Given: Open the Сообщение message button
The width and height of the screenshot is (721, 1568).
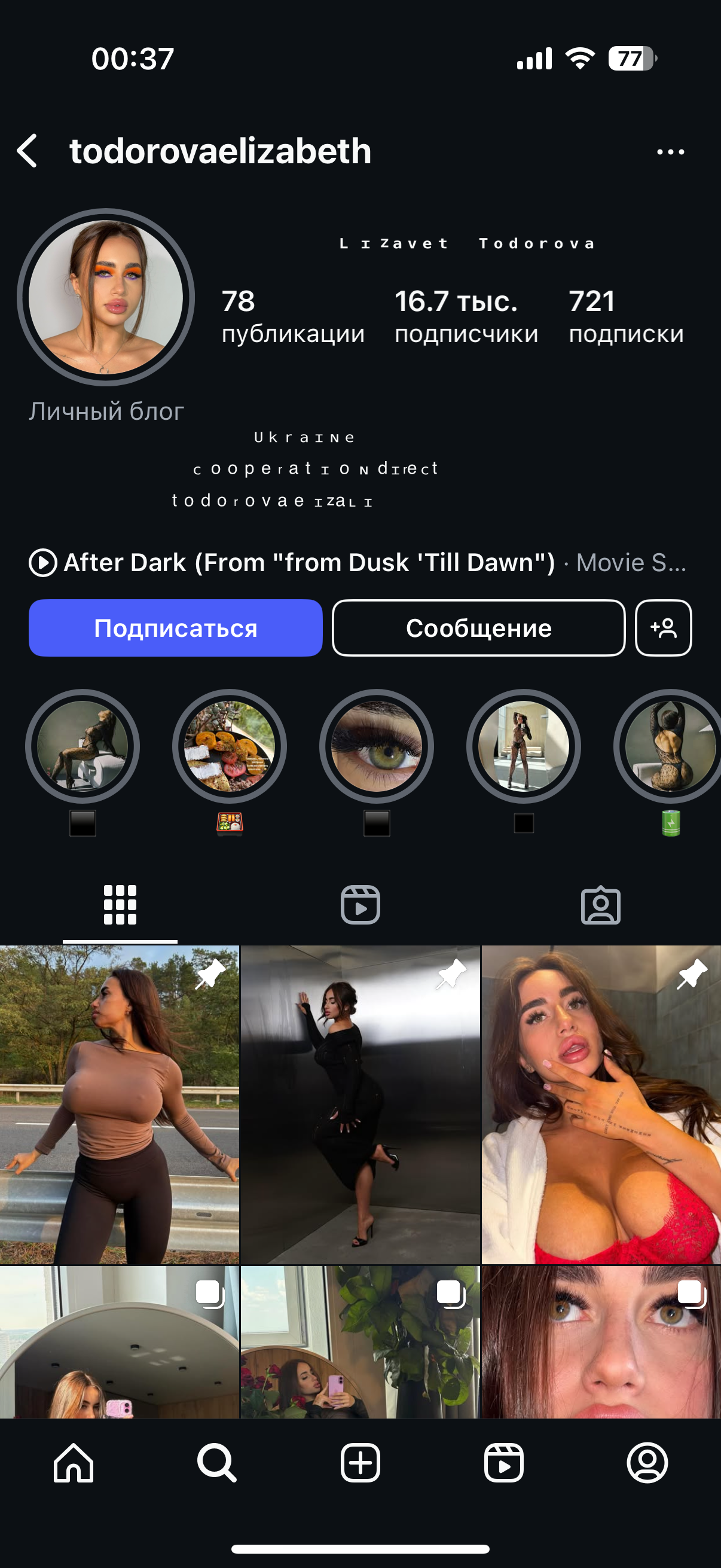Looking at the screenshot, I should [479, 627].
